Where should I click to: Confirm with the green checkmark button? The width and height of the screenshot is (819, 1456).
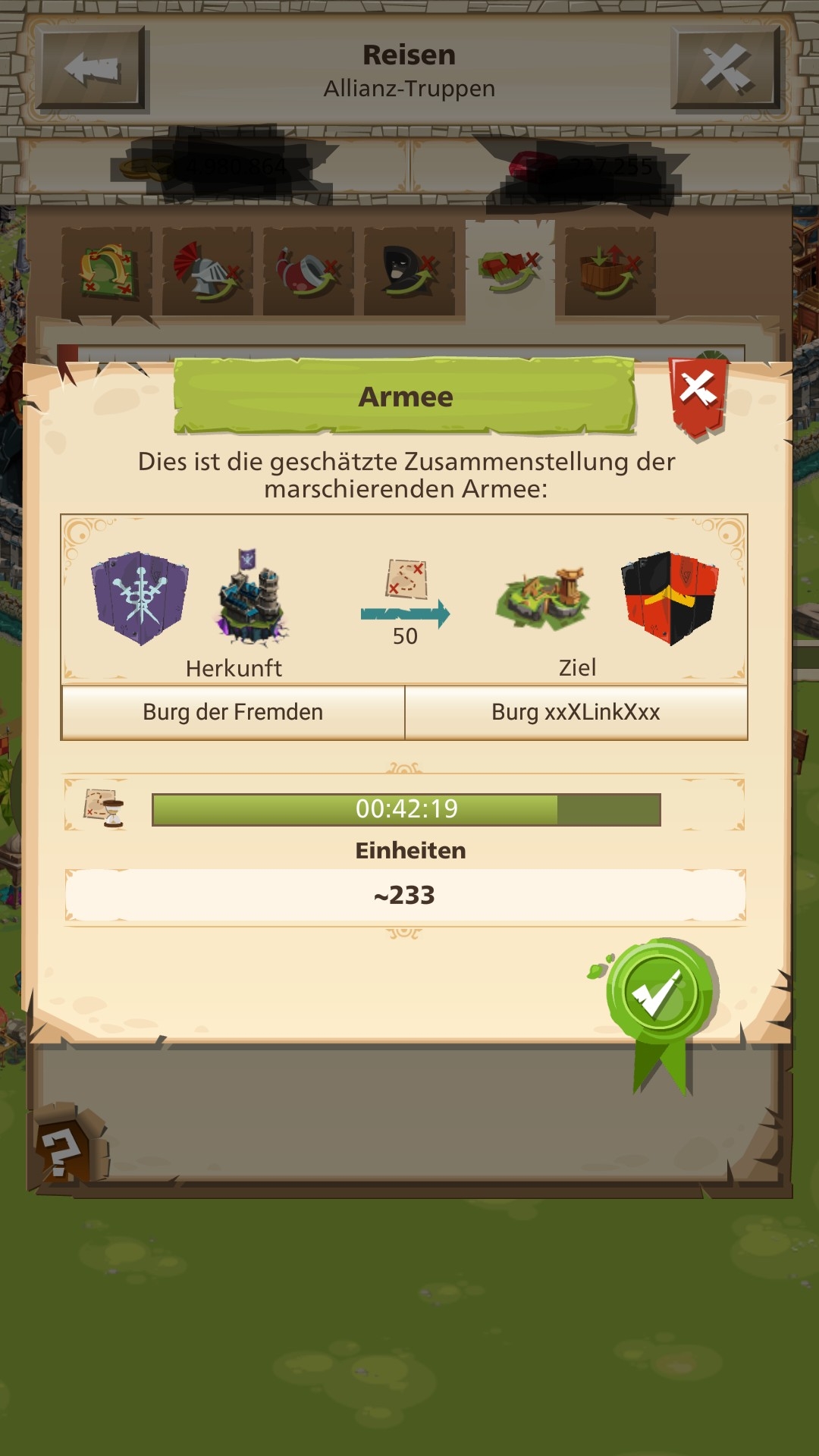coord(657,992)
